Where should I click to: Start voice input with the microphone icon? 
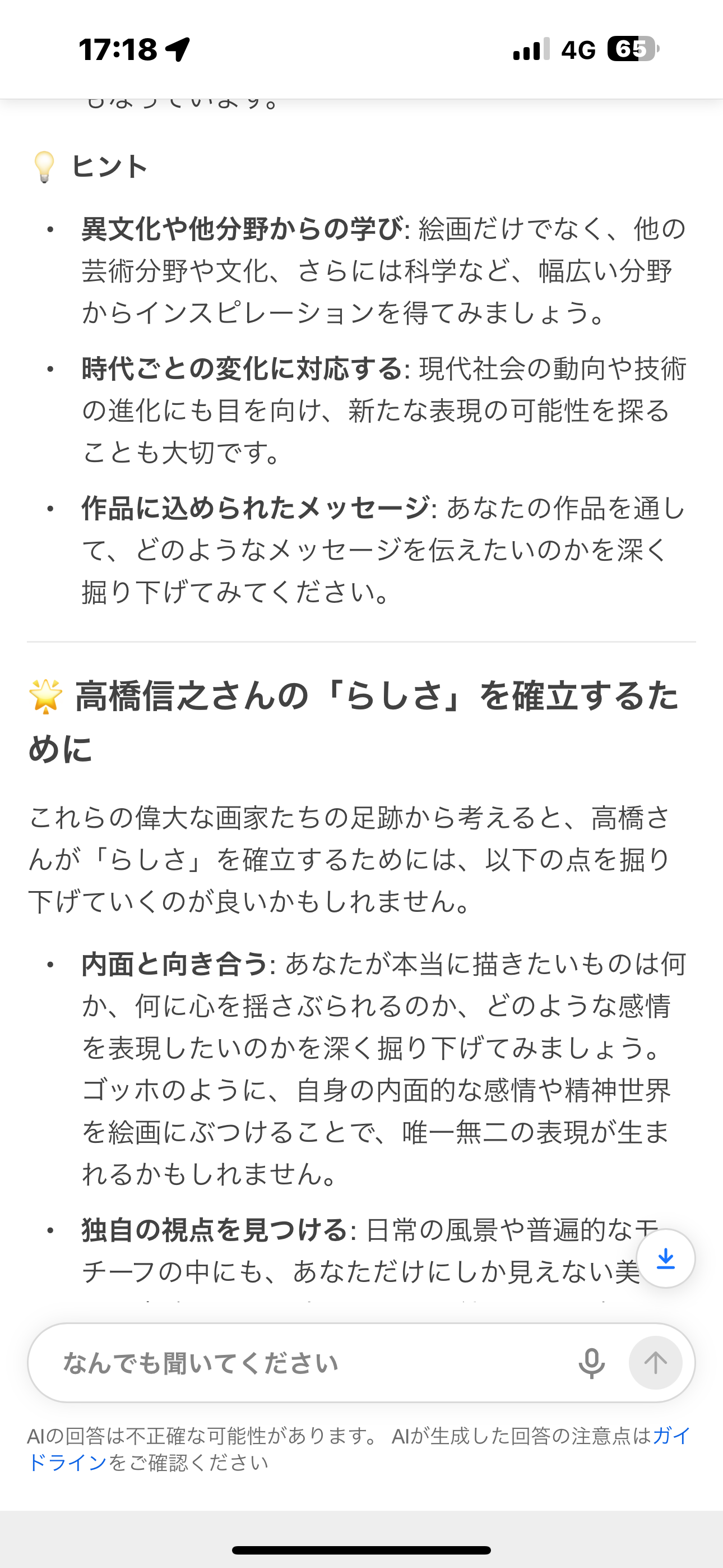click(x=591, y=1363)
